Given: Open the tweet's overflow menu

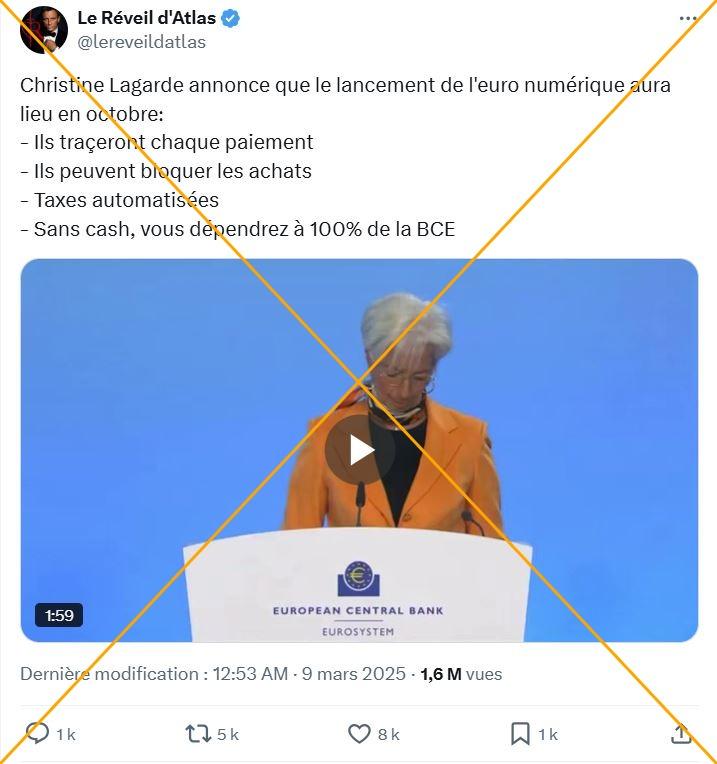Looking at the screenshot, I should [x=688, y=18].
